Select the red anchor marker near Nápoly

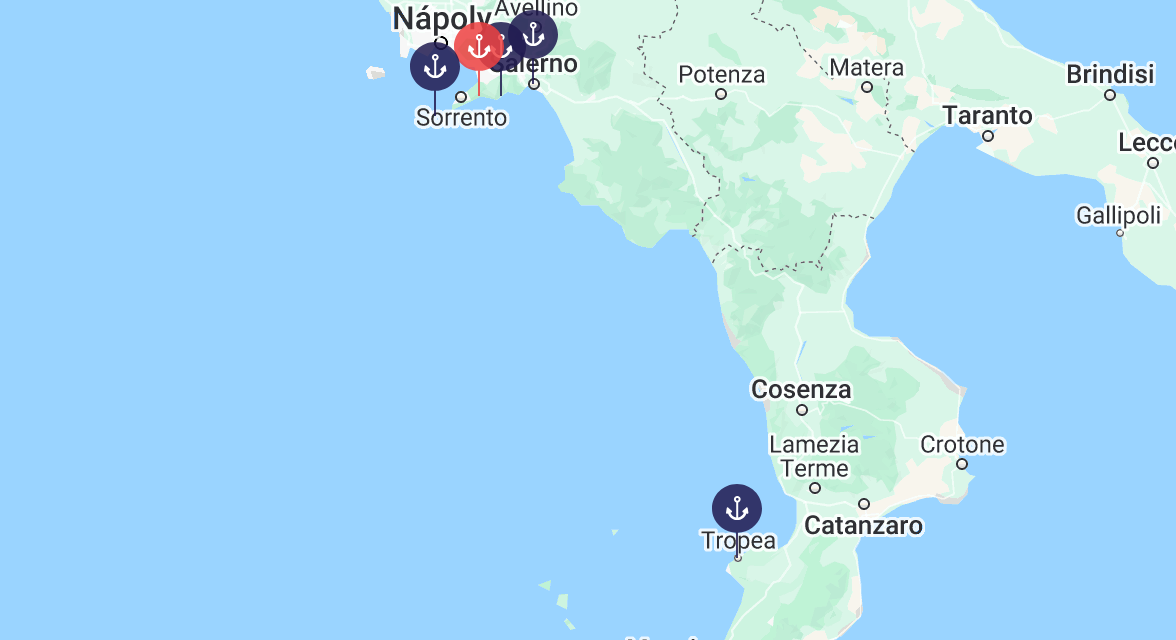pos(478,47)
